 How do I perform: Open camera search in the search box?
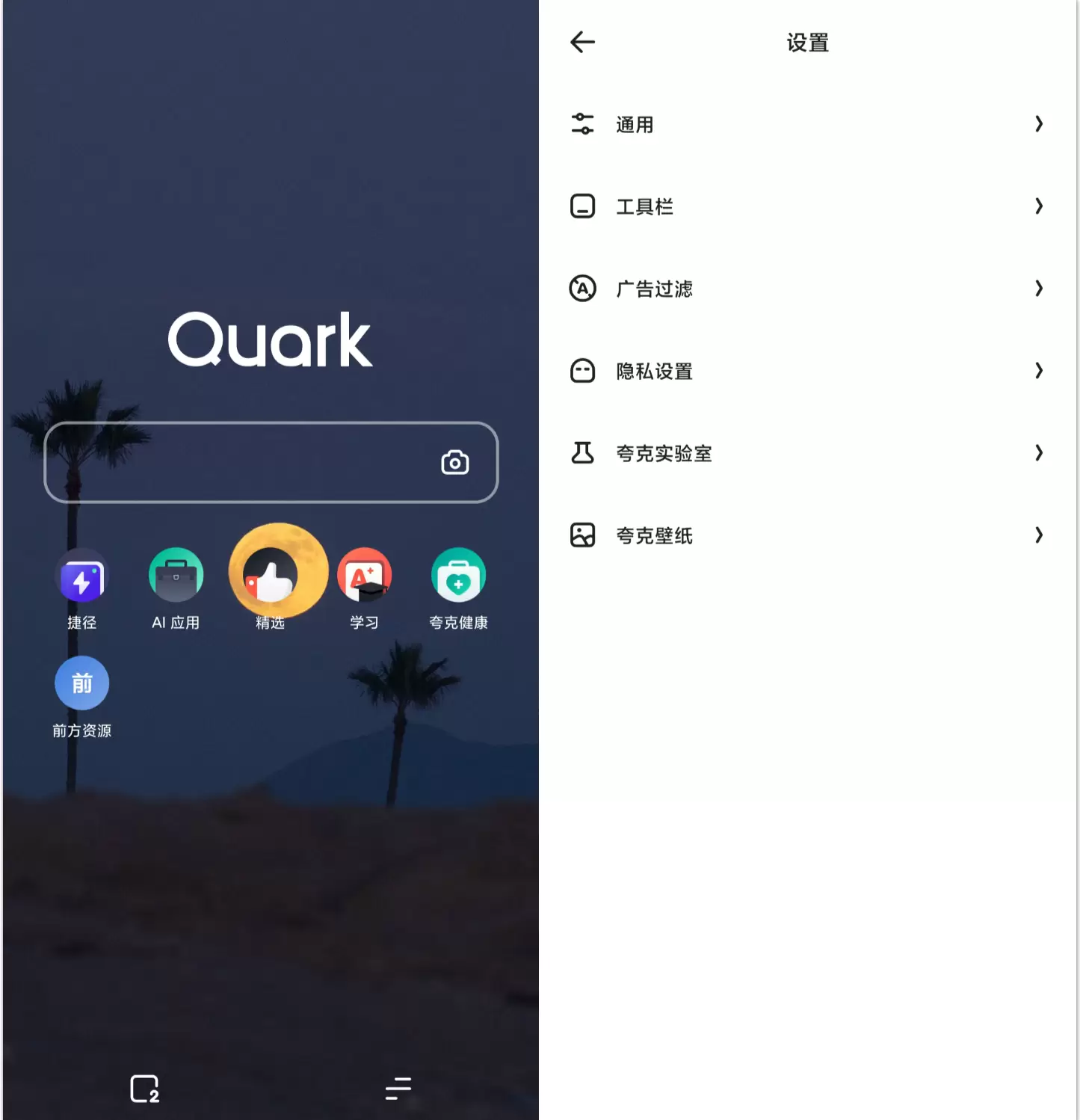[454, 463]
